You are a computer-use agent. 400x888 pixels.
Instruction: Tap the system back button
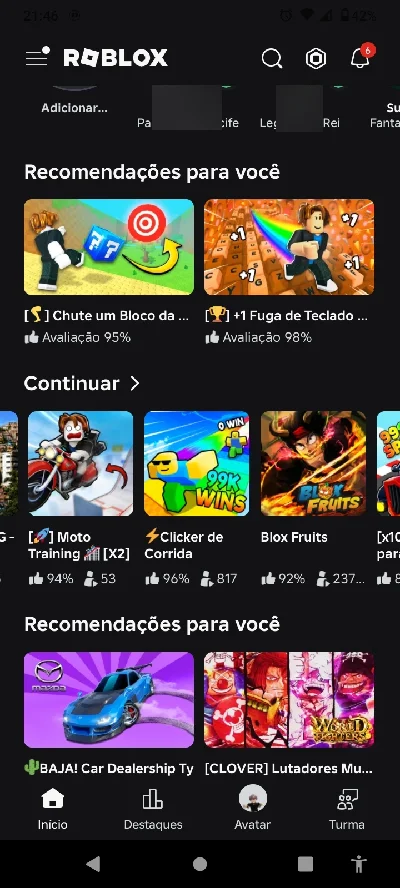[93, 864]
